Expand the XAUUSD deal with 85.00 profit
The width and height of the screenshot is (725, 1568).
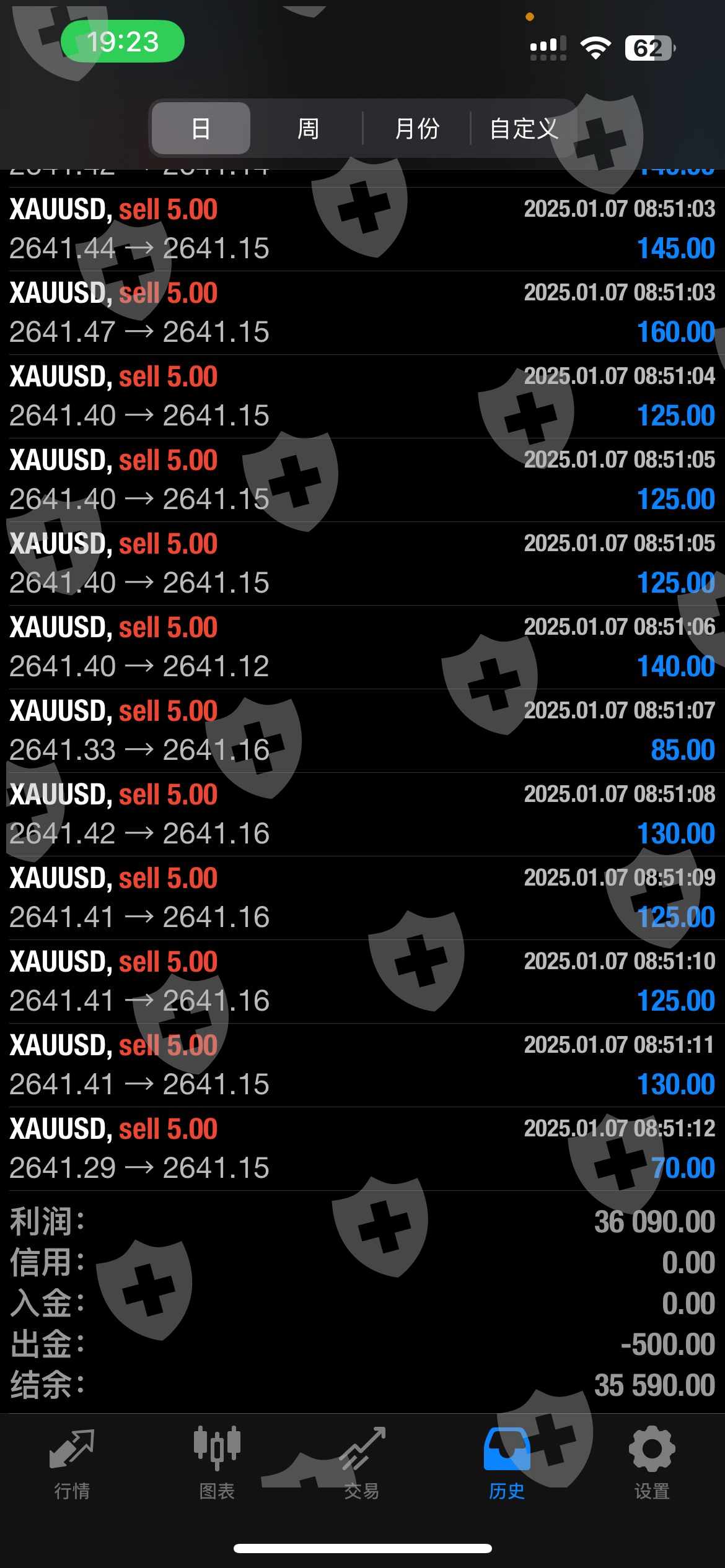362,731
